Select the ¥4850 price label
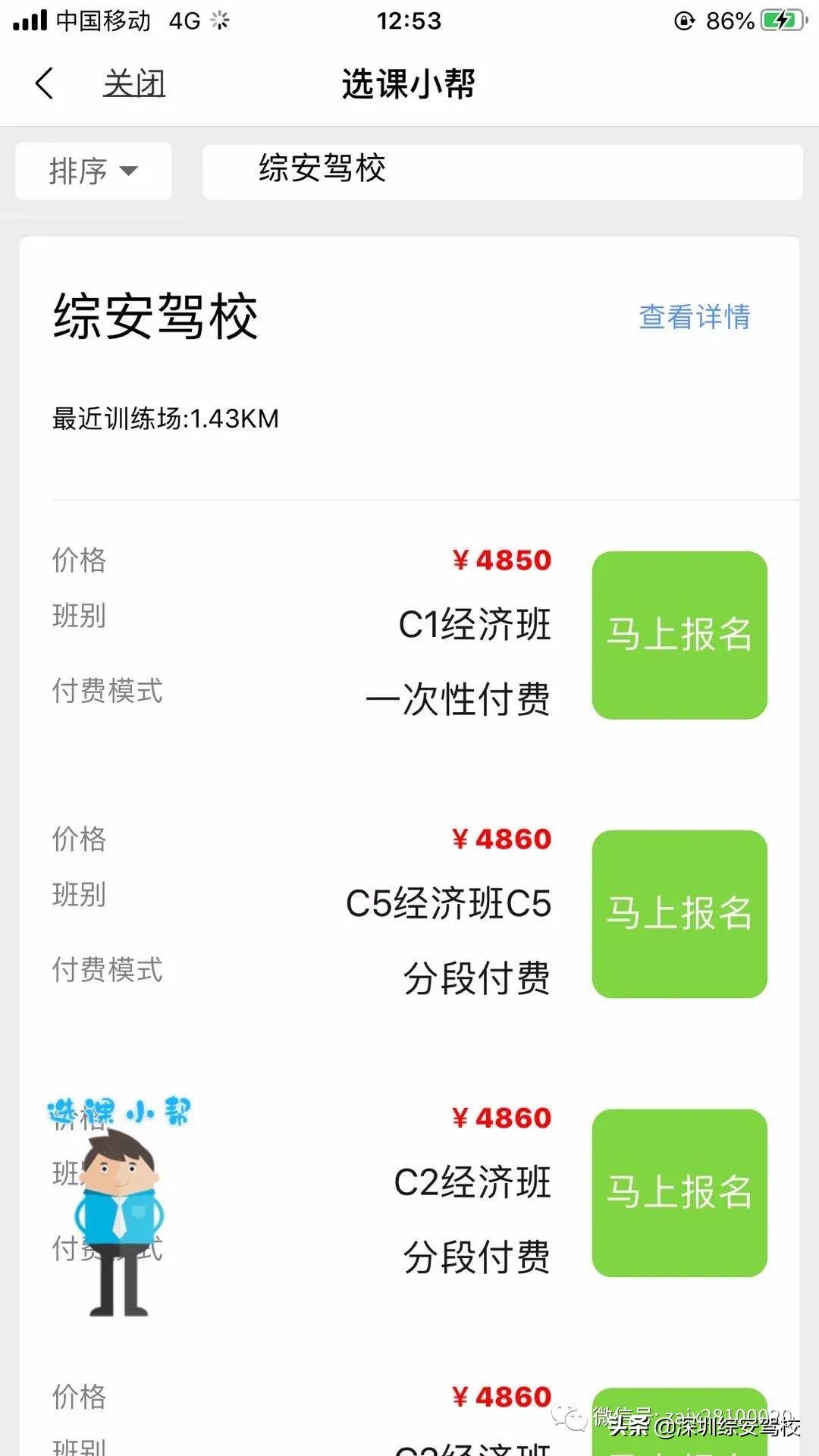The height and width of the screenshot is (1456, 819). (501, 560)
